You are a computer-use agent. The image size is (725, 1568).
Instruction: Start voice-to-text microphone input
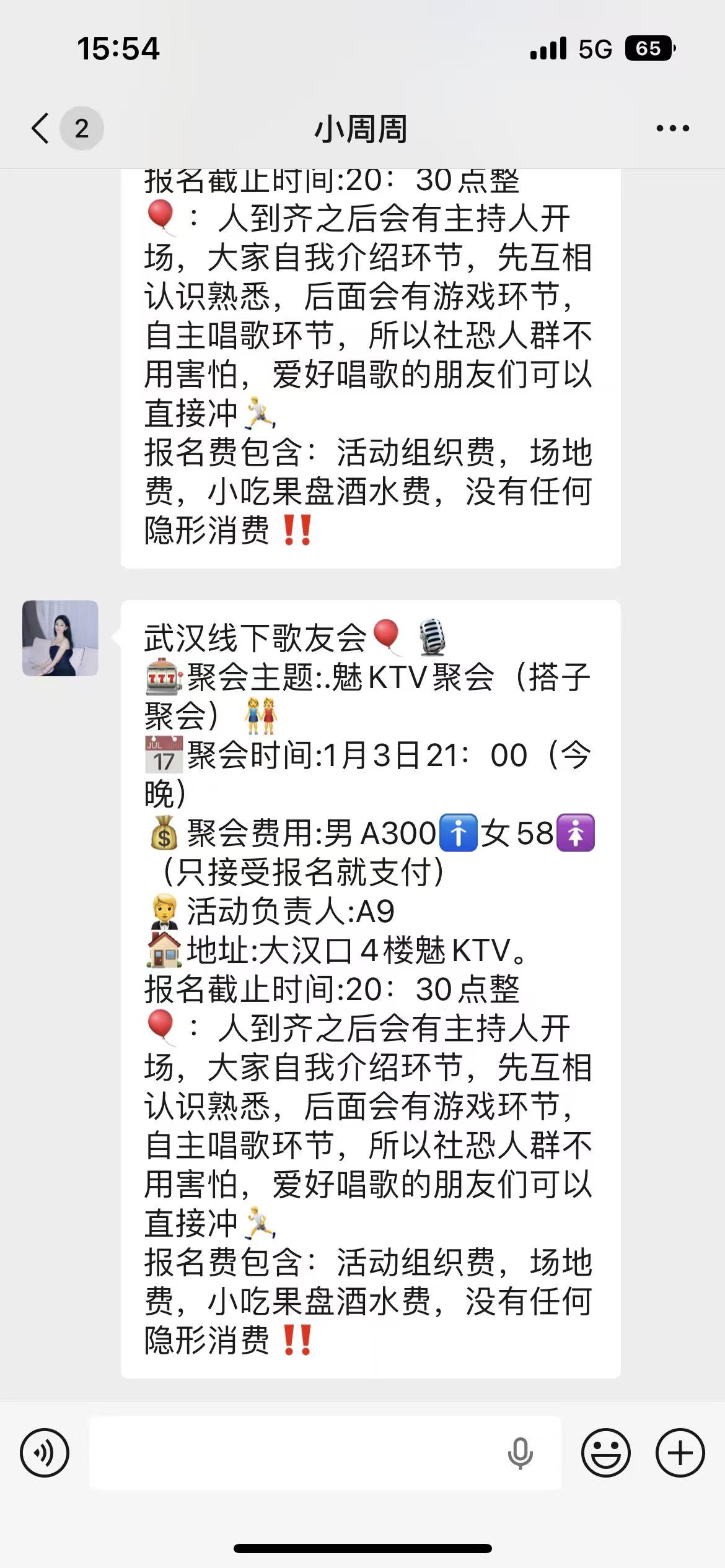(520, 1453)
